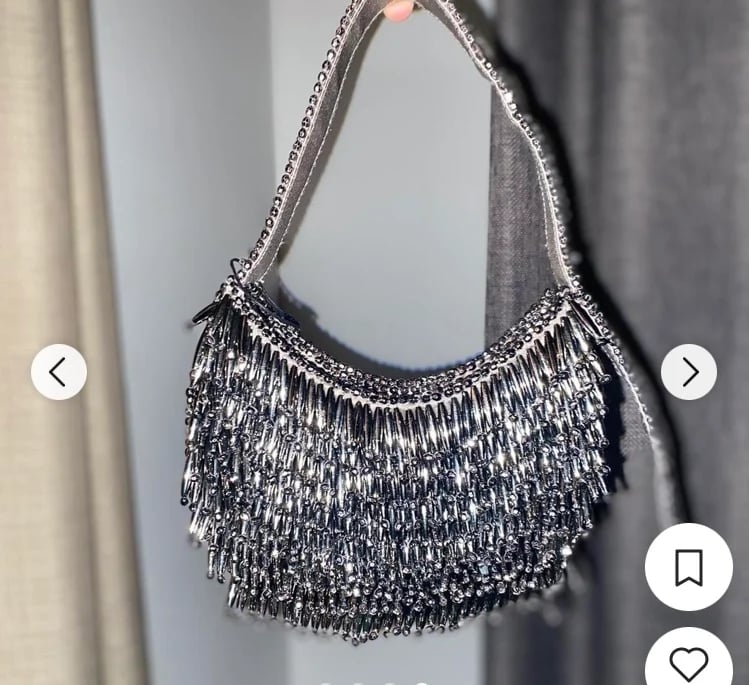This screenshot has width=749, height=685.
Task: Like the handbag with the heart
Action: [688, 661]
